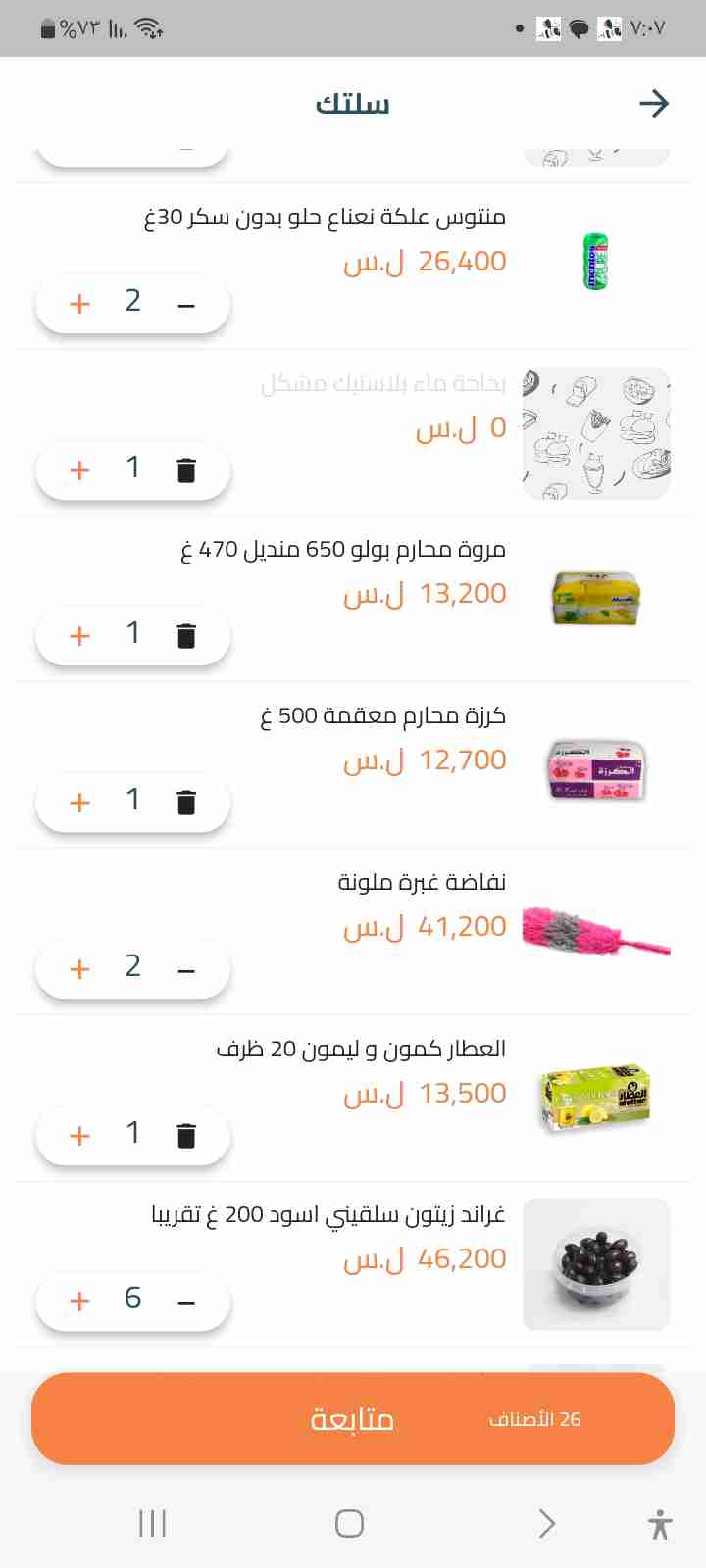Image resolution: width=706 pixels, height=1568 pixels.
Task: Decrease quantity of منتوس علكة نعناع
Action: point(186,304)
